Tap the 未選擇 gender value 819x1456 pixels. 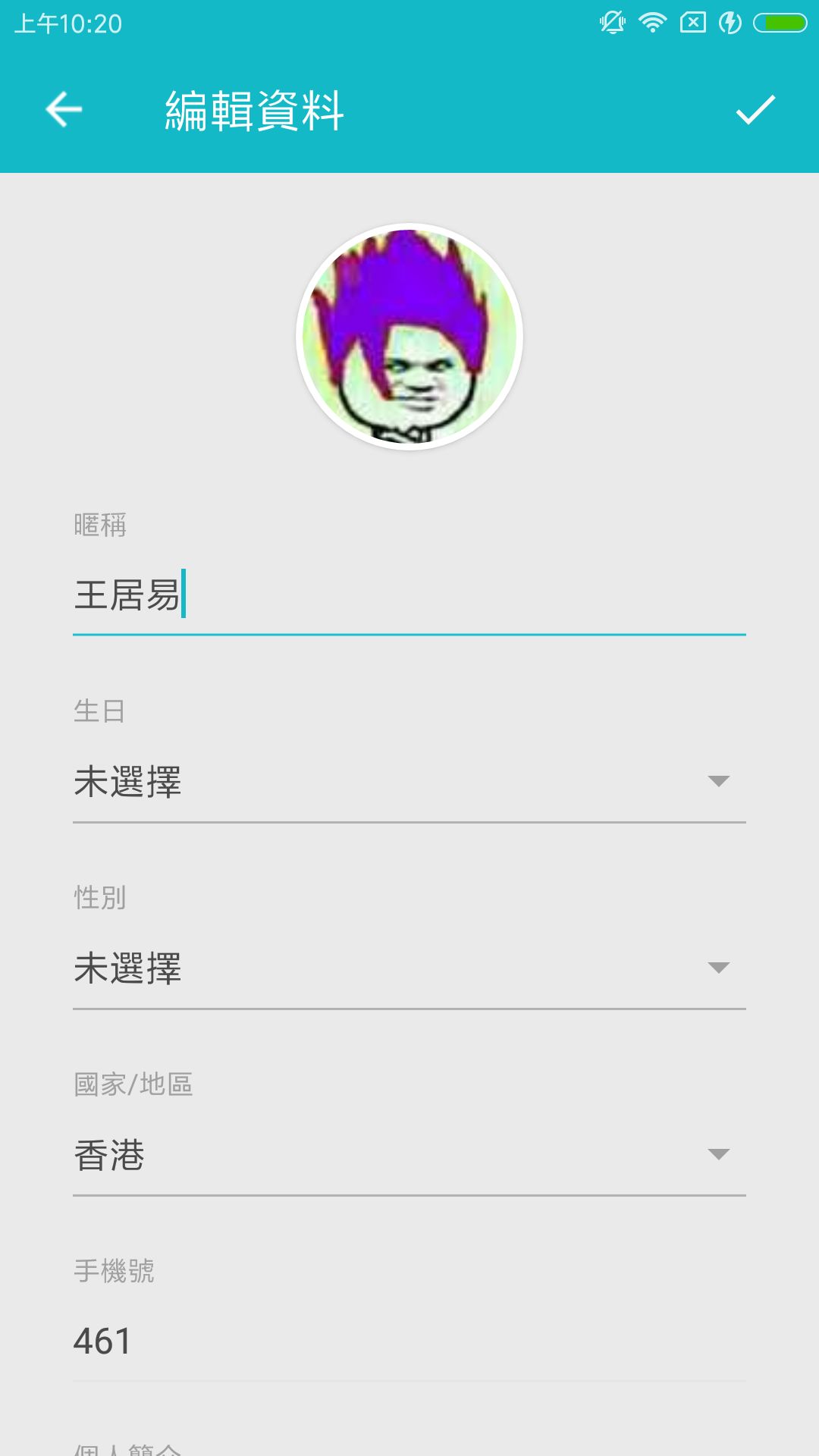(x=129, y=969)
